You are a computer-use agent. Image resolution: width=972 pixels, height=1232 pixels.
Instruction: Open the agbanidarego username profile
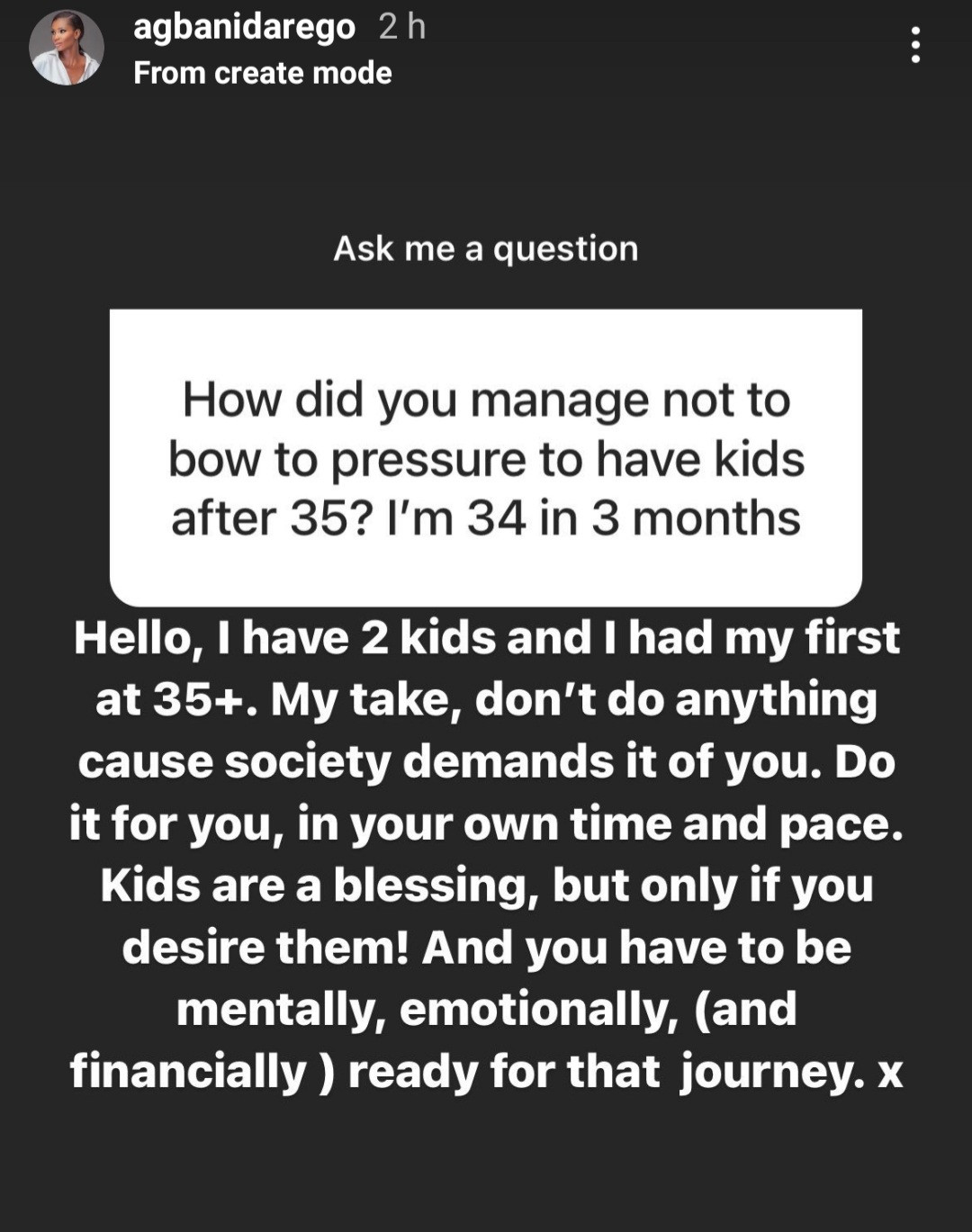[x=244, y=27]
